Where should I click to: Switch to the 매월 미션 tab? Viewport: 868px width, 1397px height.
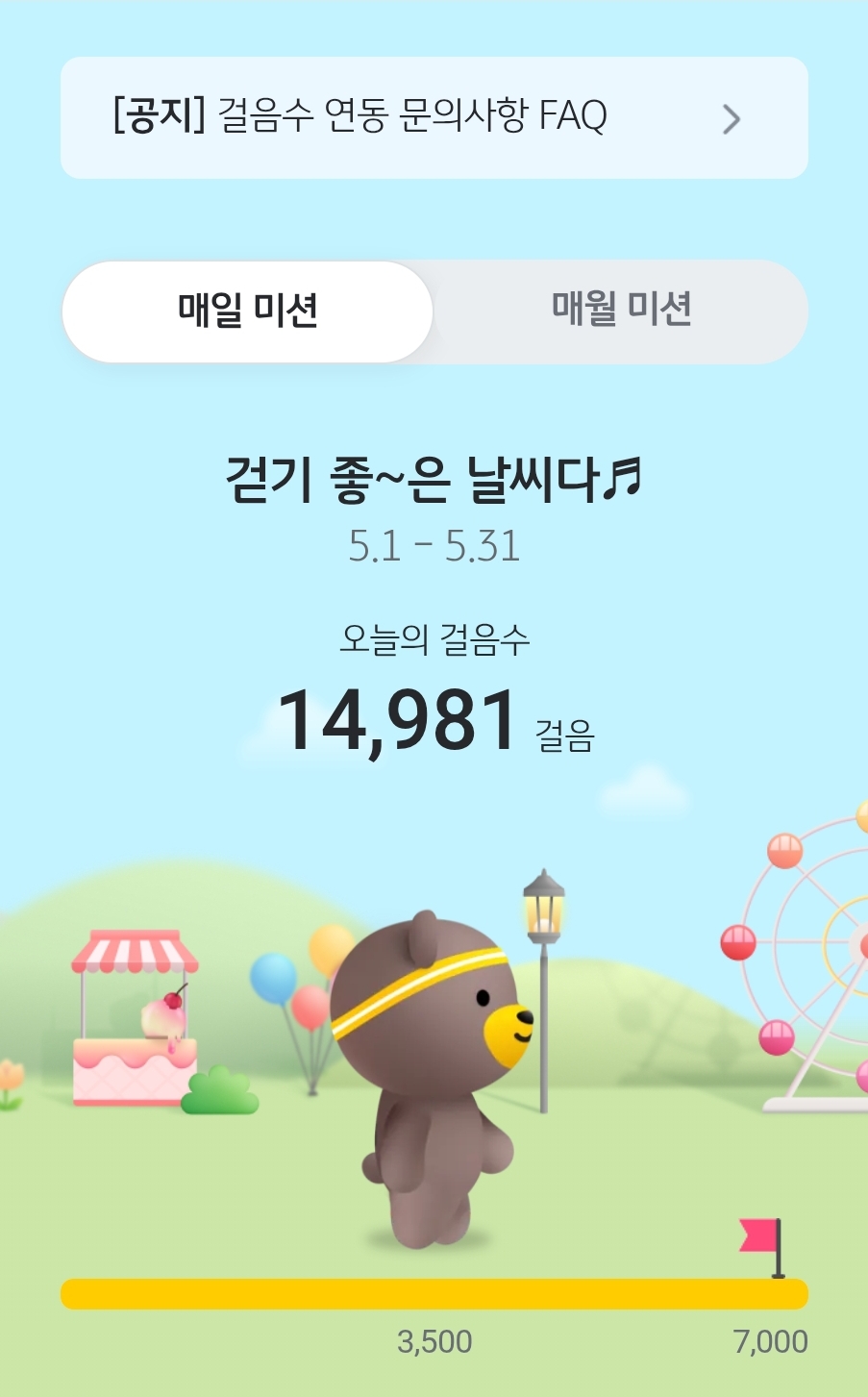621,311
